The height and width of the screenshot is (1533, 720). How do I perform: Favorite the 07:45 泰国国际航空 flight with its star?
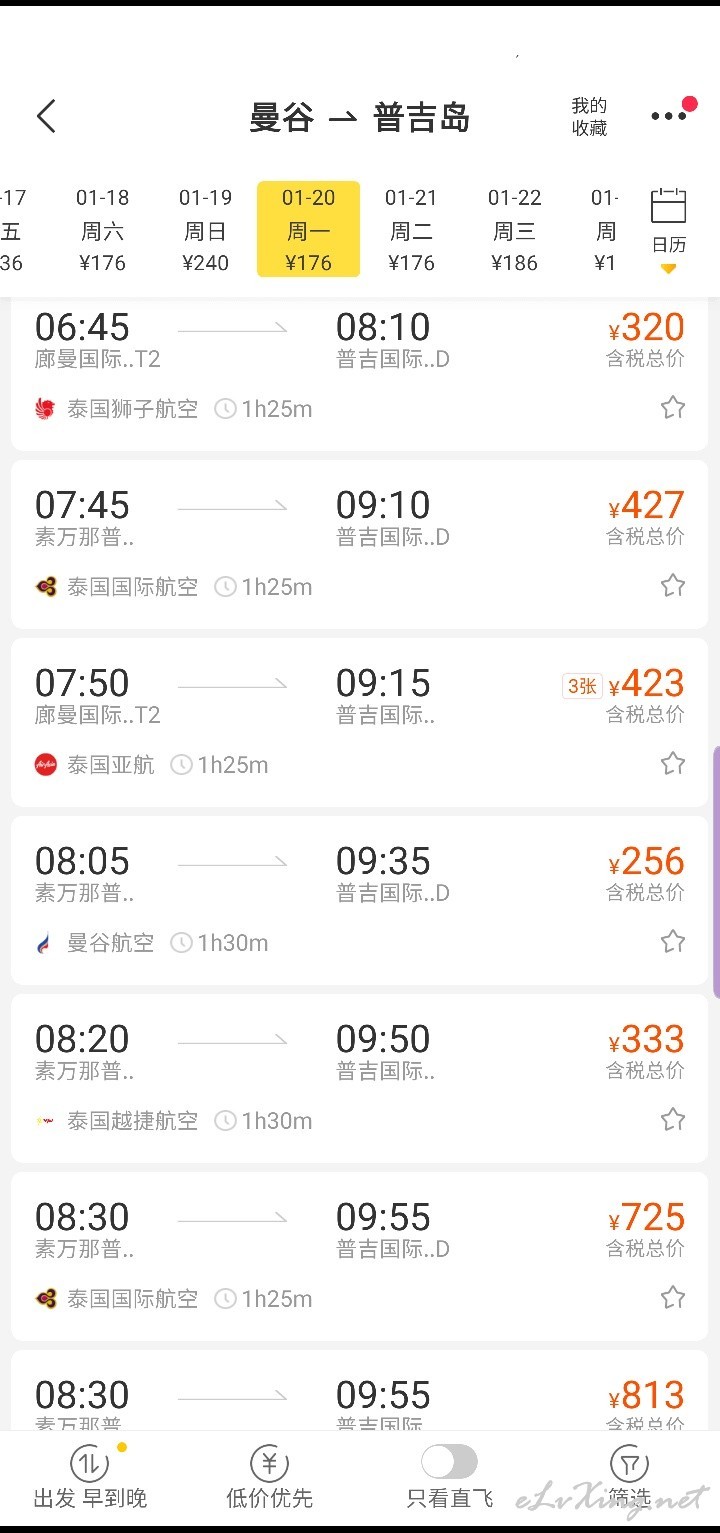[x=673, y=586]
